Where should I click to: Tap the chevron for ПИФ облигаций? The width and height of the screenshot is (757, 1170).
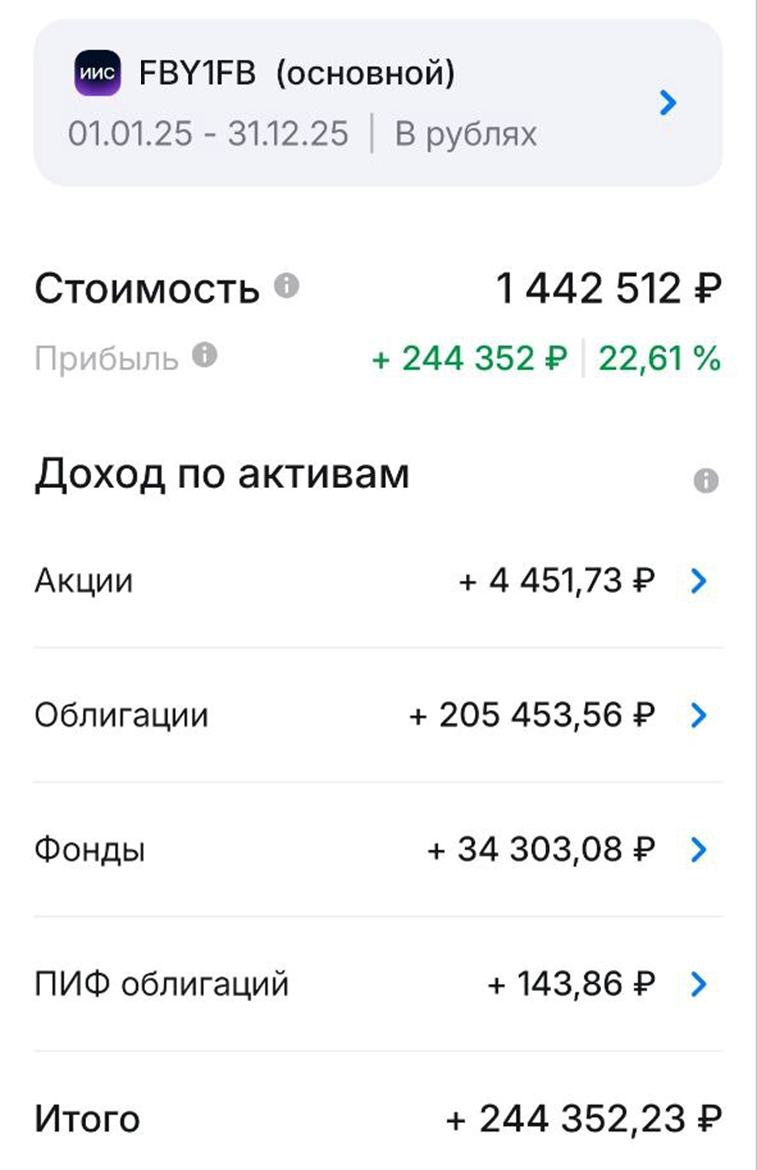click(697, 984)
